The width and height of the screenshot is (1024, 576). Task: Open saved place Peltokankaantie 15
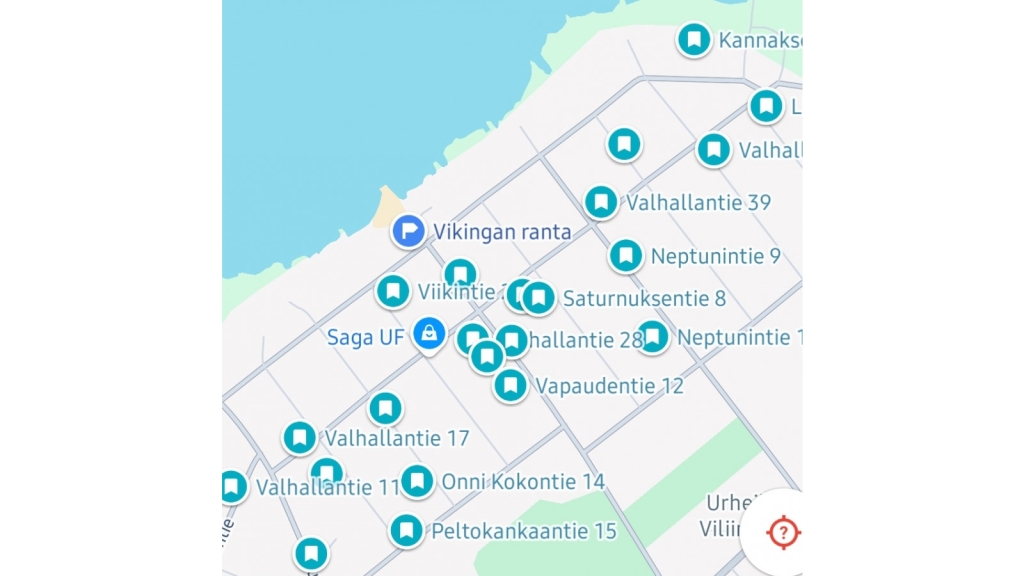tap(406, 530)
